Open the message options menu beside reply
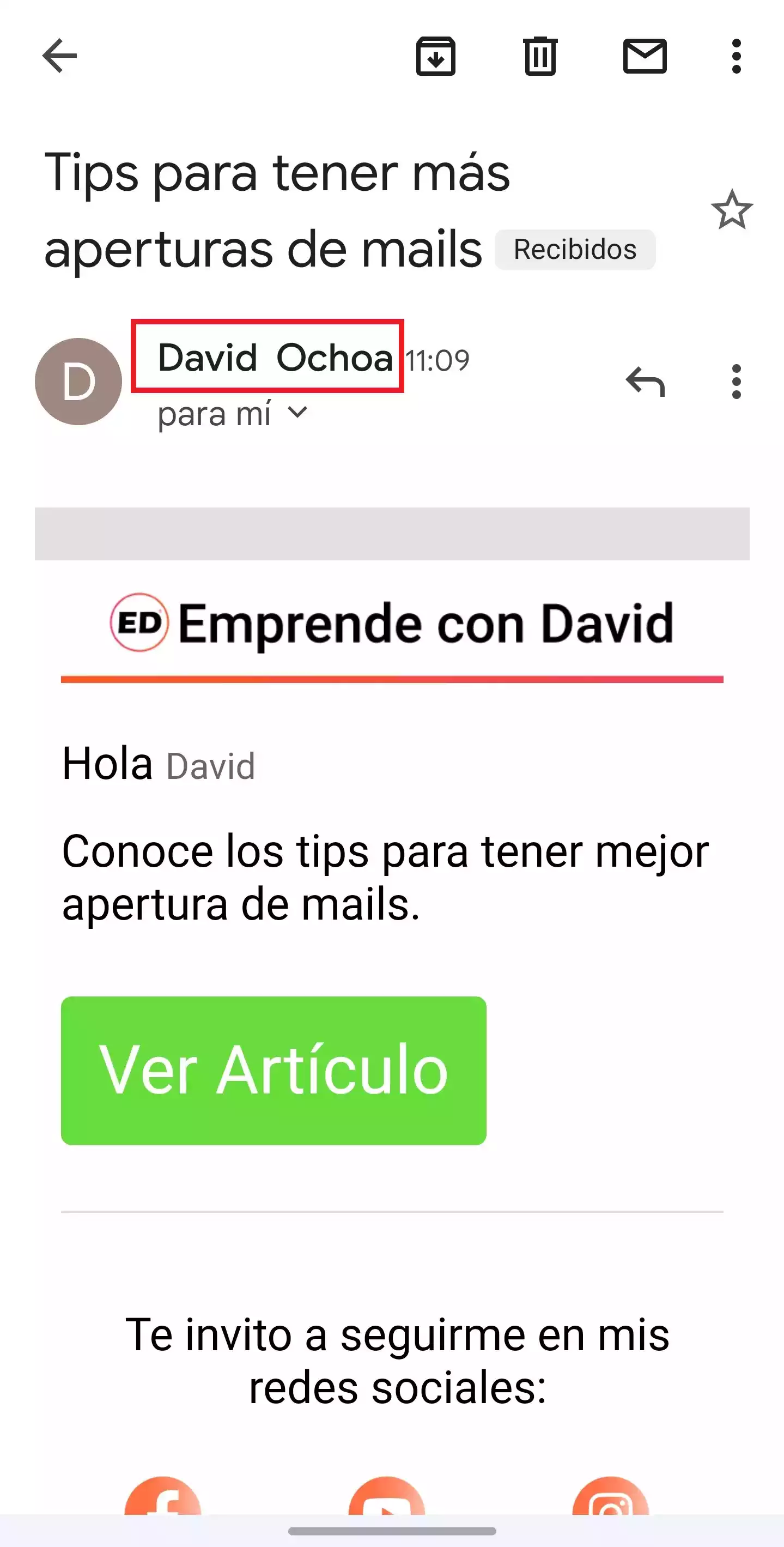The width and height of the screenshot is (784, 1547). [x=737, y=382]
